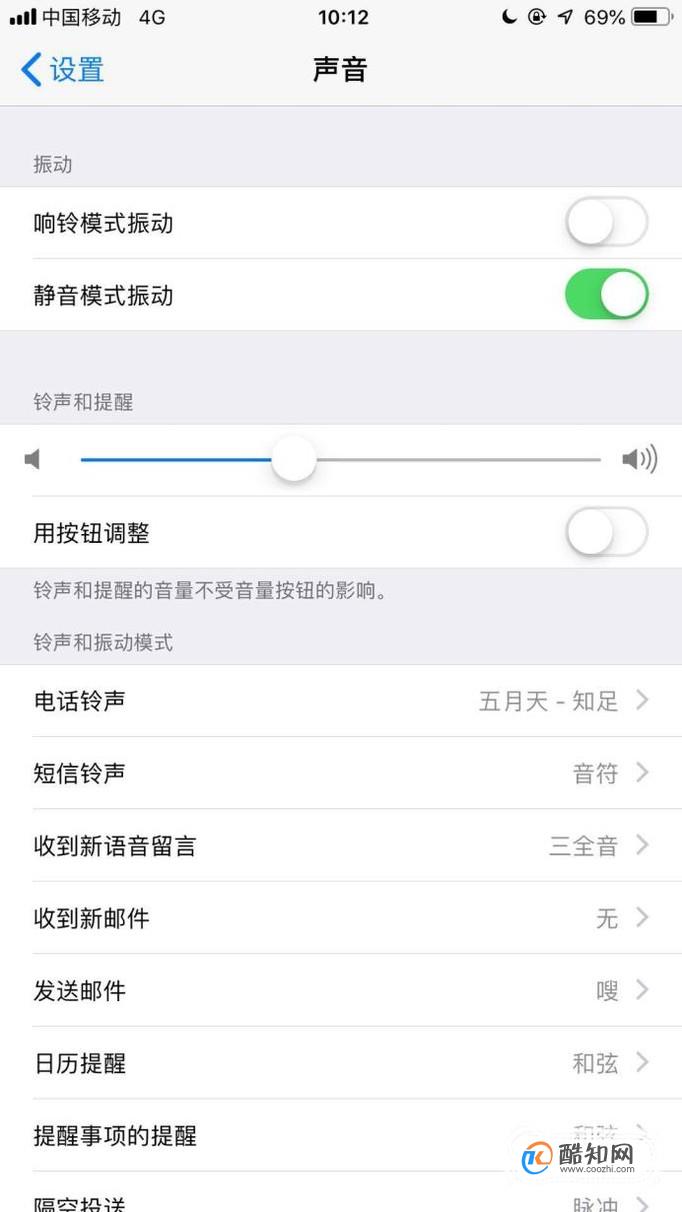Go back to 设置
This screenshot has height=1212, width=682.
tap(63, 70)
